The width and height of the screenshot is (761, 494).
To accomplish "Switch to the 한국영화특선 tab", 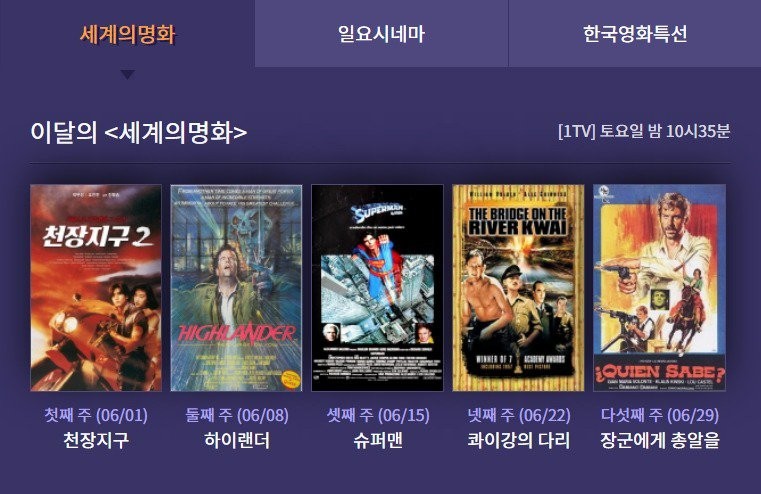I will 635,34.
